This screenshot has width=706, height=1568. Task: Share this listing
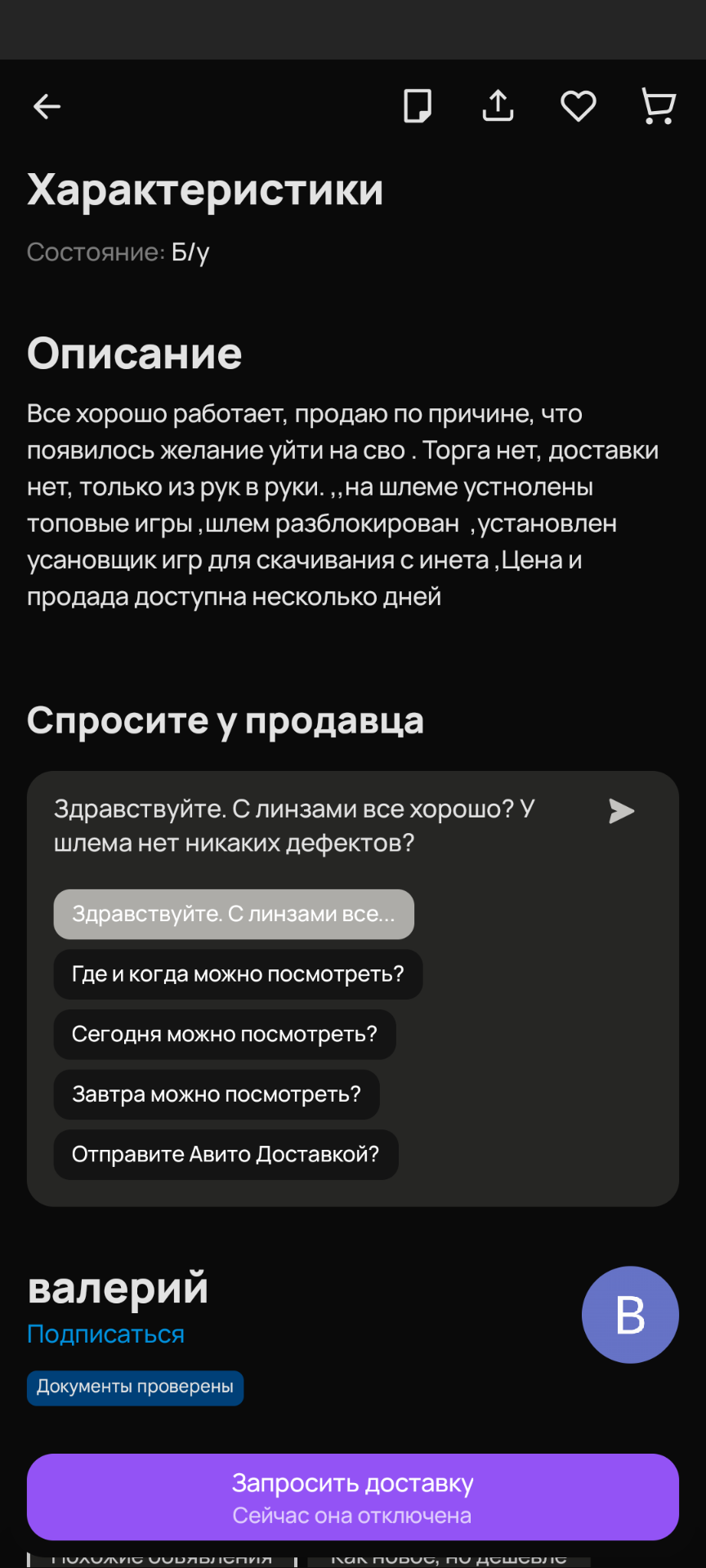pos(498,105)
